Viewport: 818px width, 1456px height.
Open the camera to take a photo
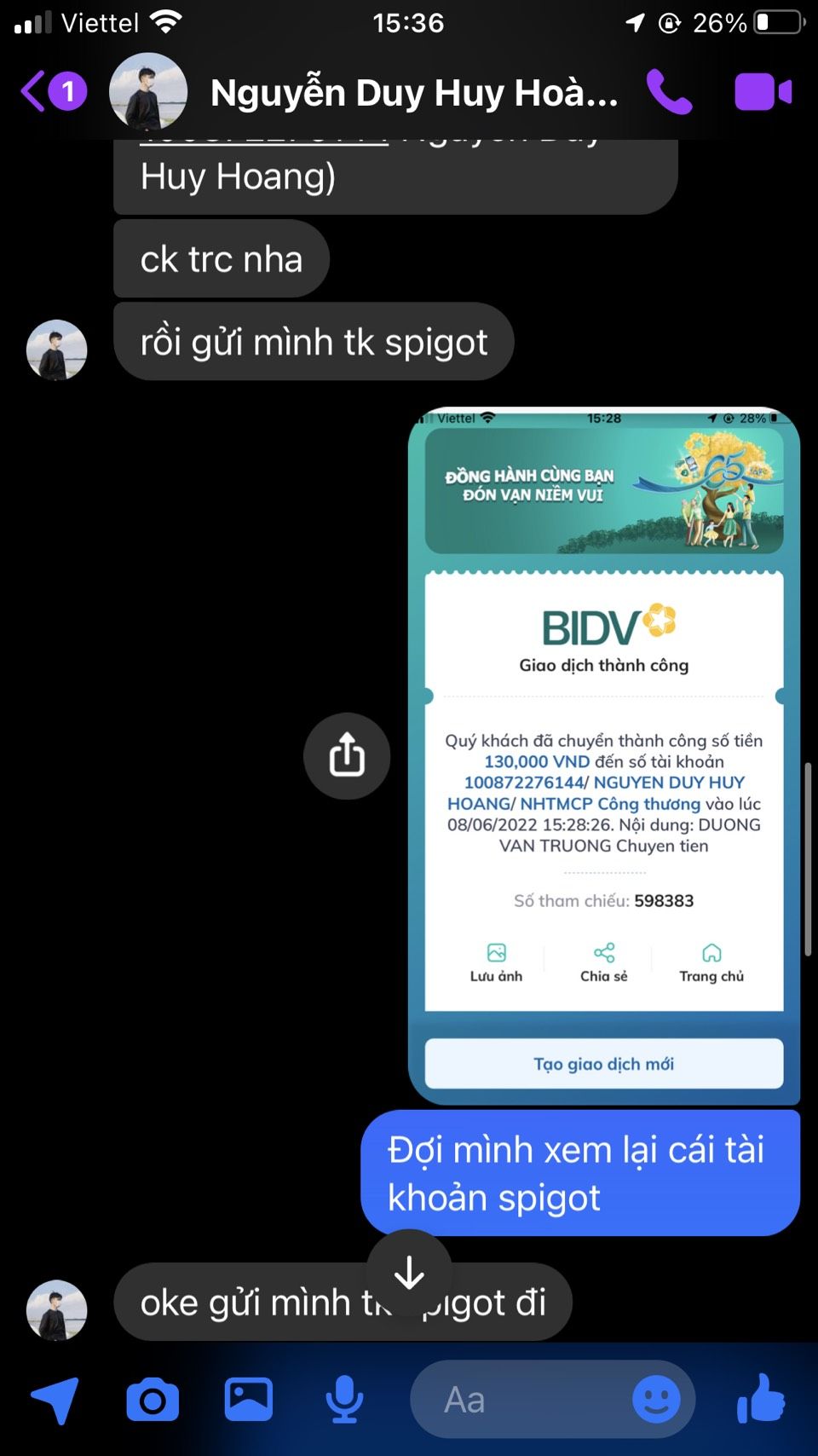tap(153, 1400)
